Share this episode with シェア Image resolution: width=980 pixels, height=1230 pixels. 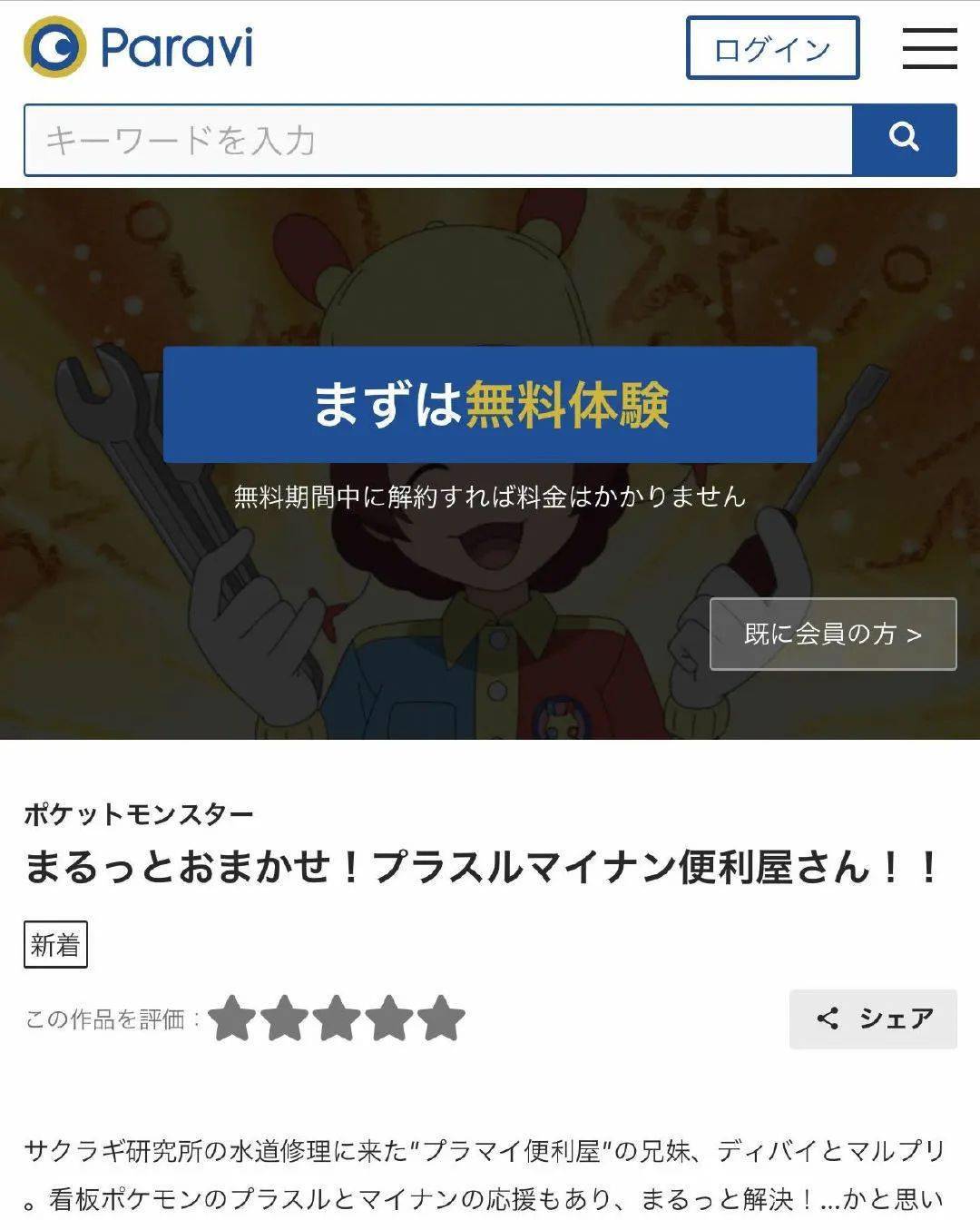873,1018
